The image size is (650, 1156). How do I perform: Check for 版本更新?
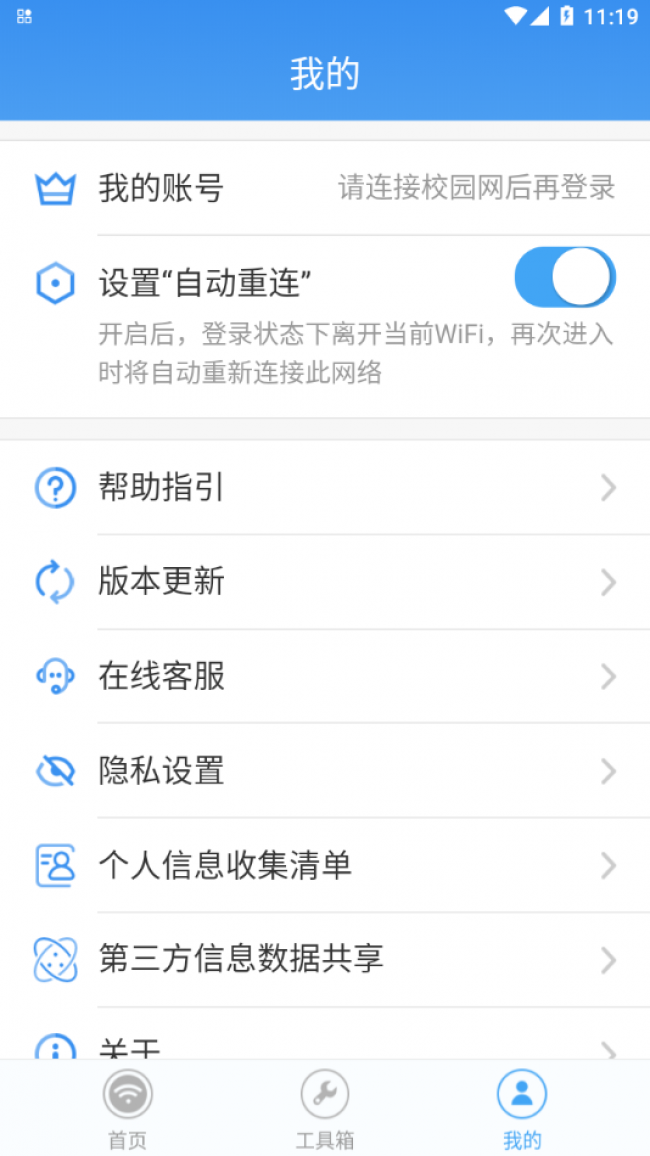(325, 582)
